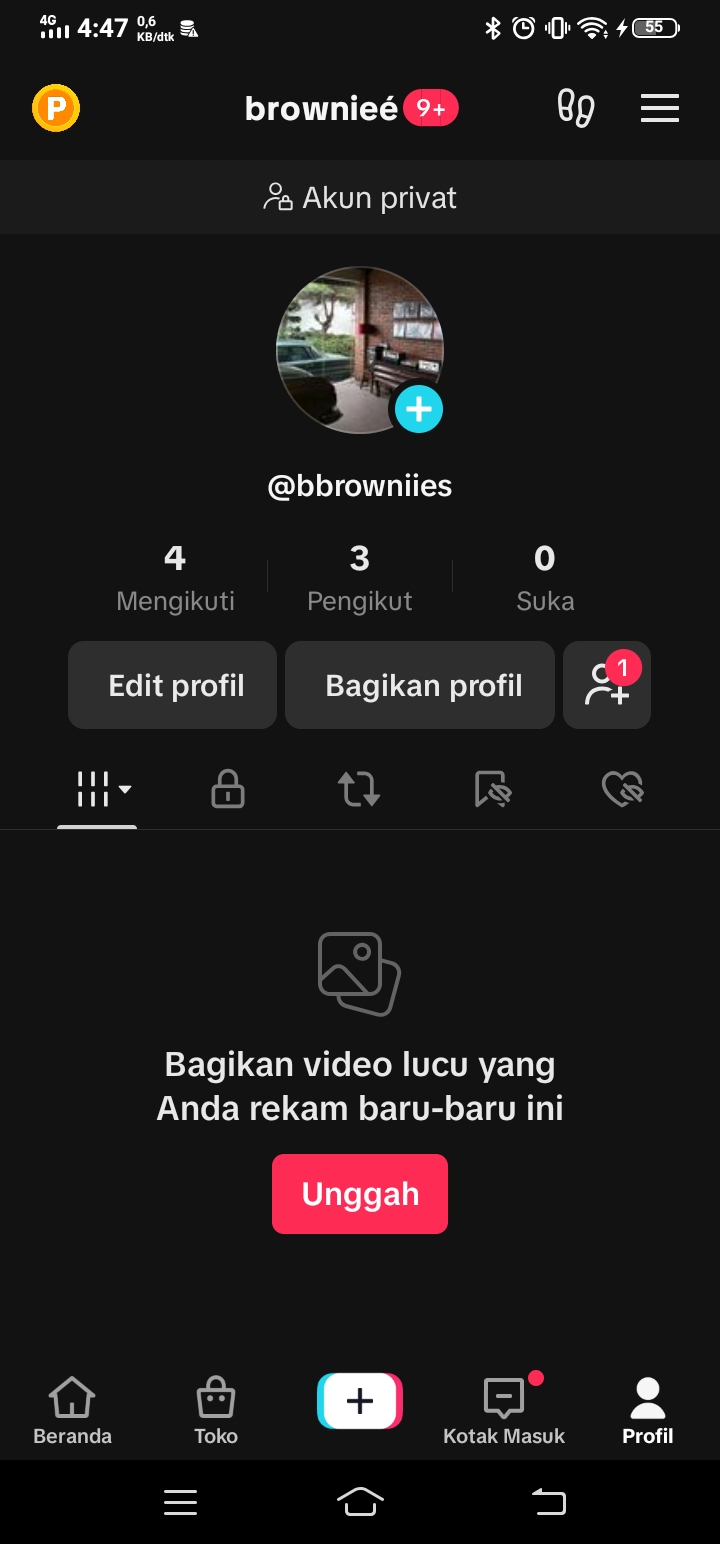The height and width of the screenshot is (1544, 720).
Task: Open Kotak Masuk inbox
Action: [x=504, y=1410]
